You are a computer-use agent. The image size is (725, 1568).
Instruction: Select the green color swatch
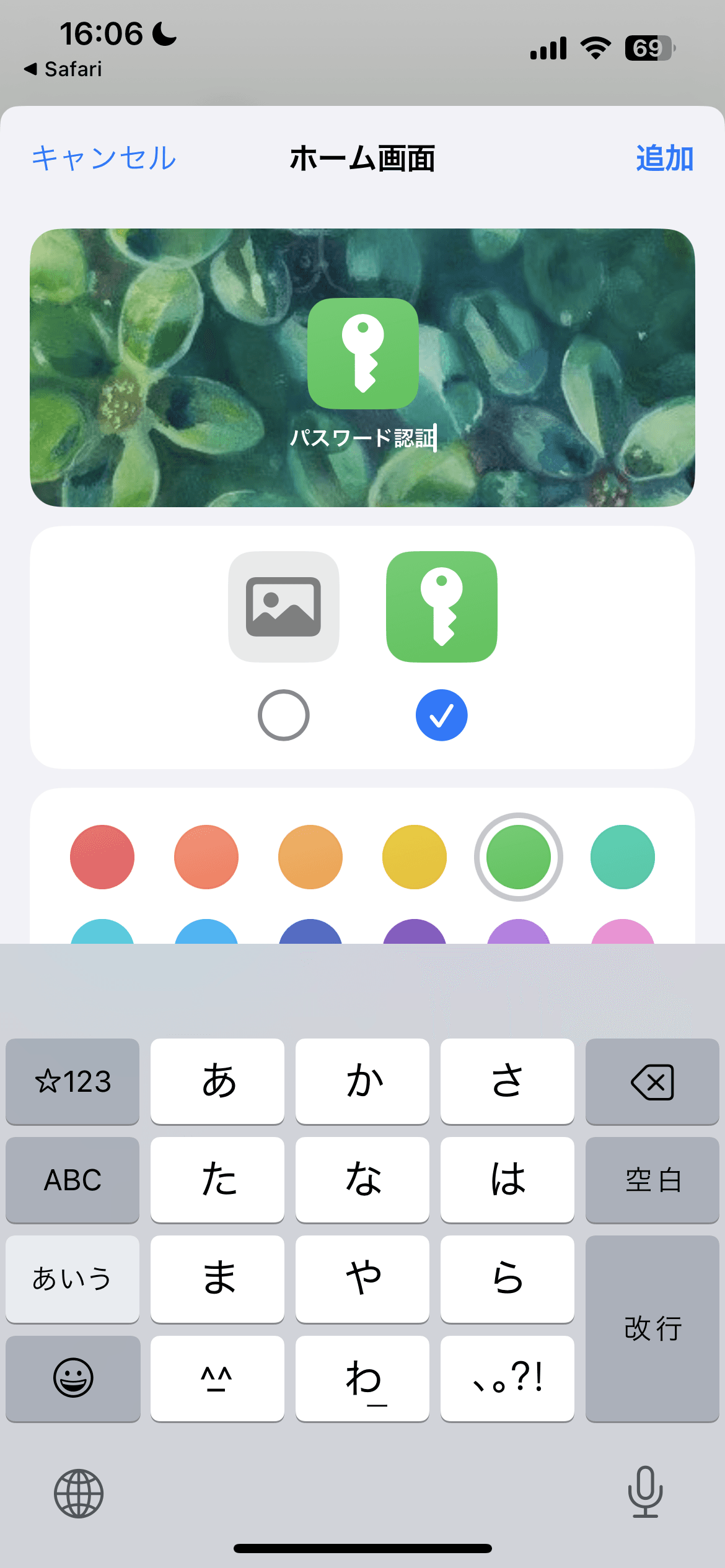coord(519,857)
